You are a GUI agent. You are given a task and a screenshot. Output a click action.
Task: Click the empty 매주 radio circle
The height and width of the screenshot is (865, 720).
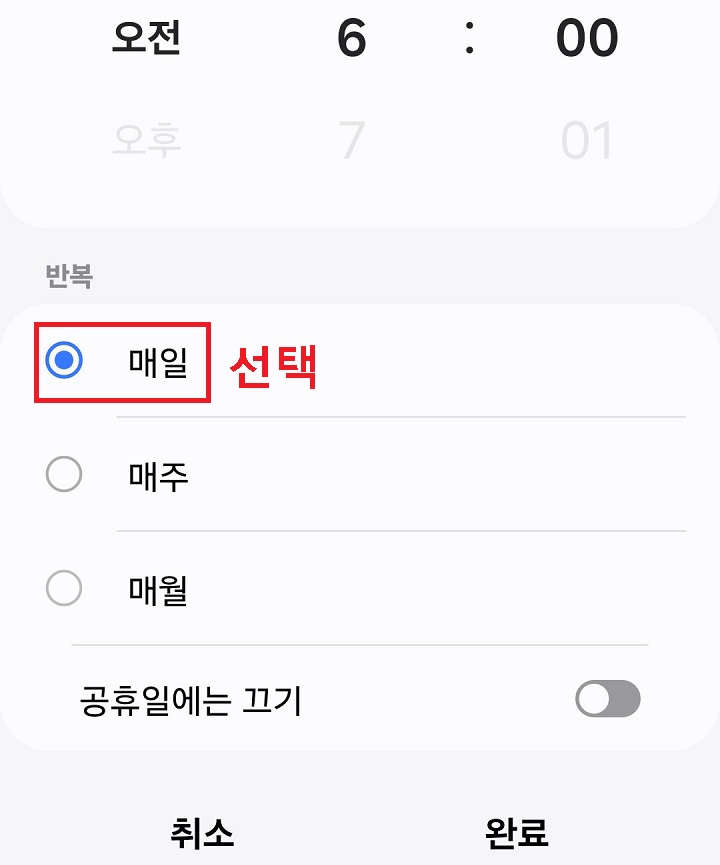tap(62, 475)
